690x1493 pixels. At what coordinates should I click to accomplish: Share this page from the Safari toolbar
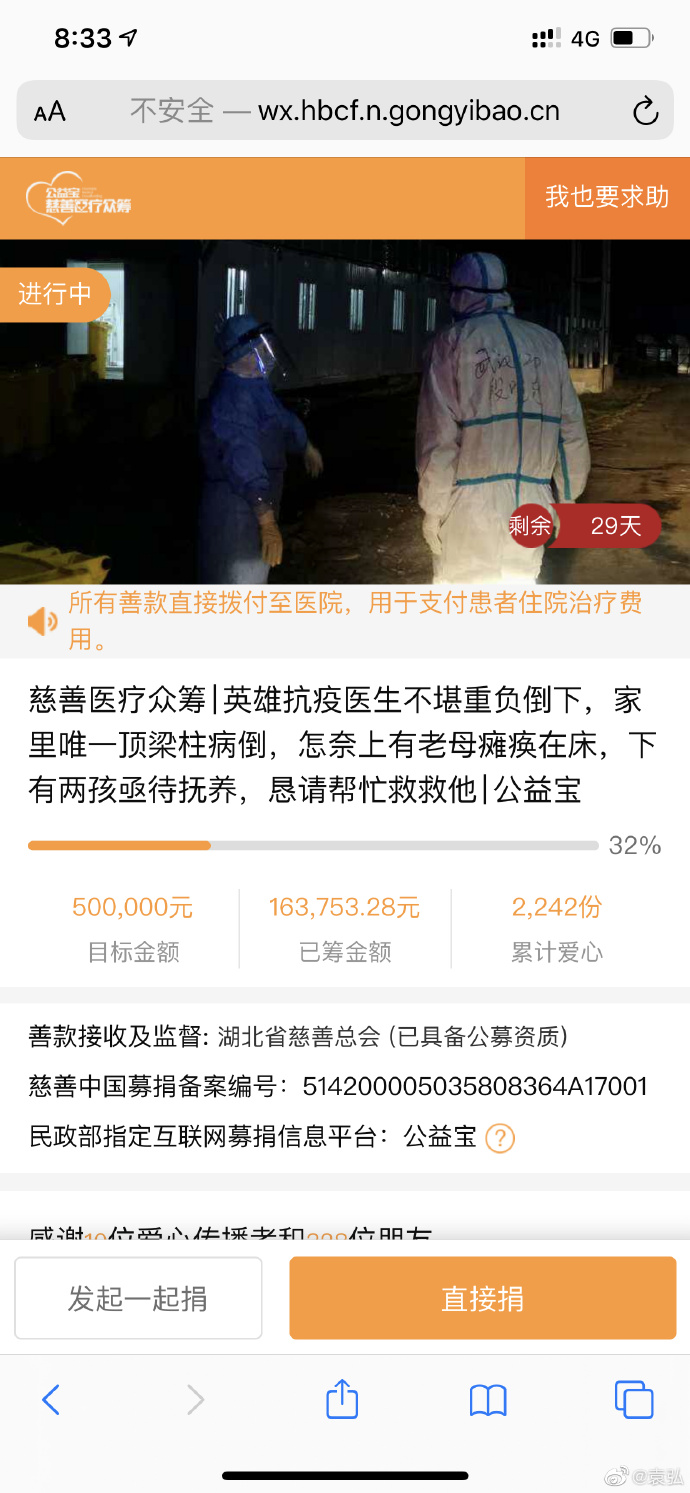pos(342,1398)
